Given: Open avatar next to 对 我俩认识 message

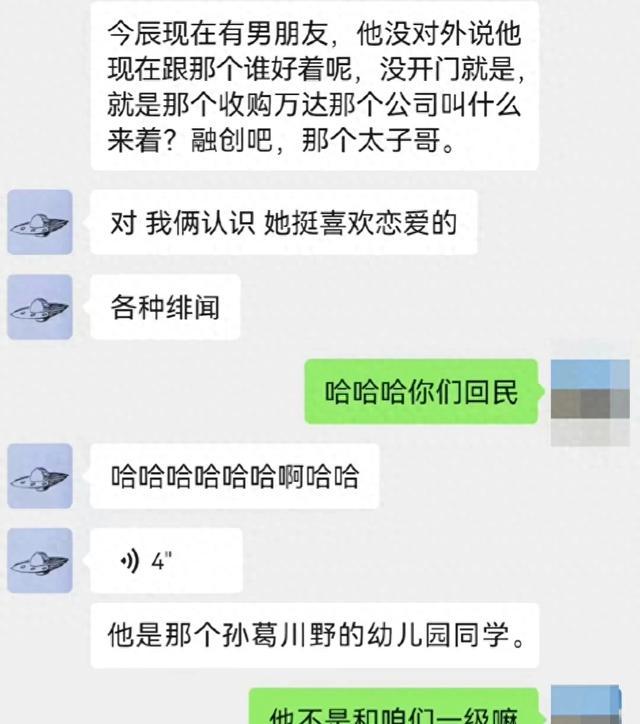Looking at the screenshot, I should click(x=40, y=222).
